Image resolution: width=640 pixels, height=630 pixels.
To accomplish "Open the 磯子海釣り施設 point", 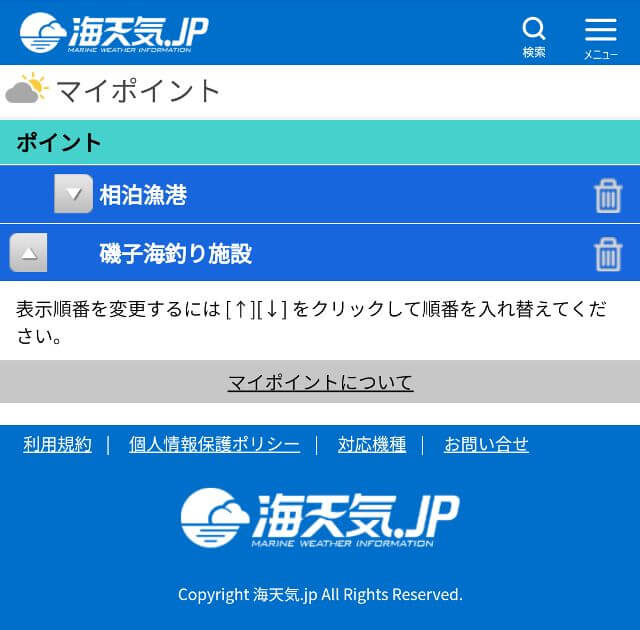I will [176, 254].
